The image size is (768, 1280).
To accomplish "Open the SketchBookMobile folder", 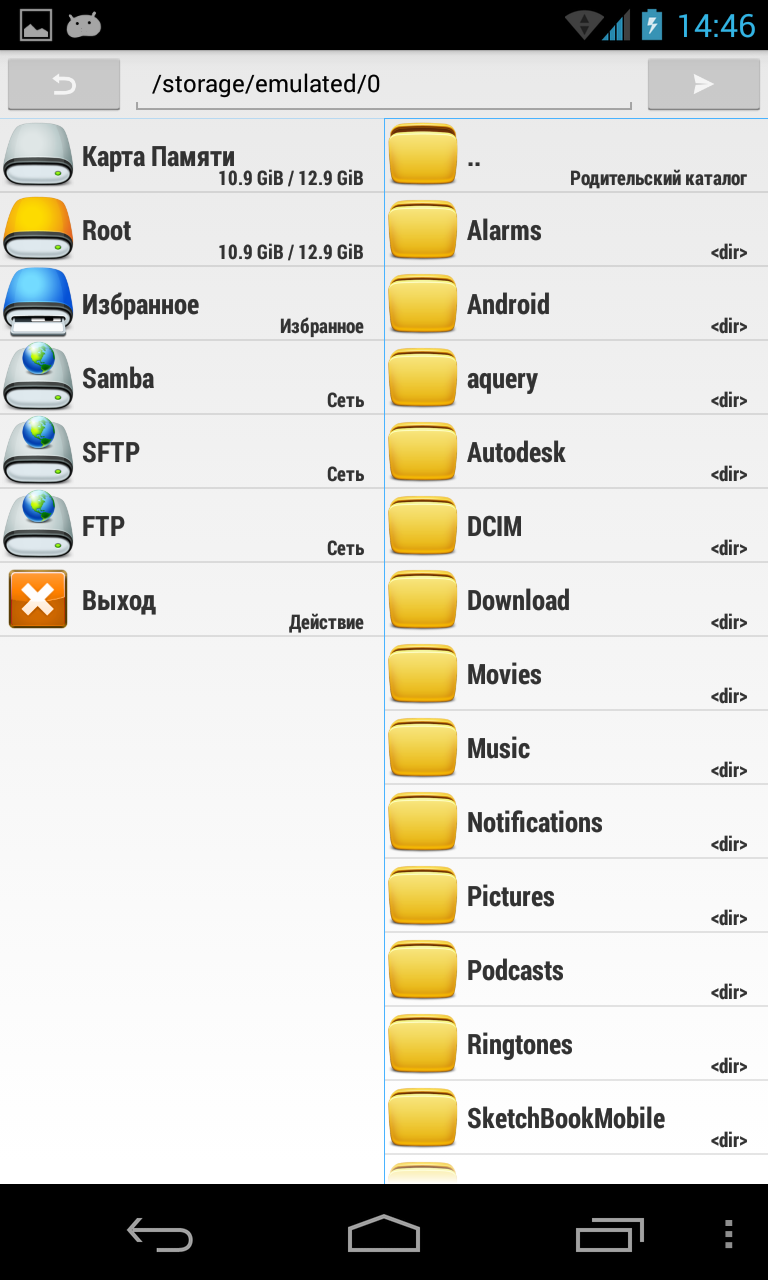I will coord(577,1118).
